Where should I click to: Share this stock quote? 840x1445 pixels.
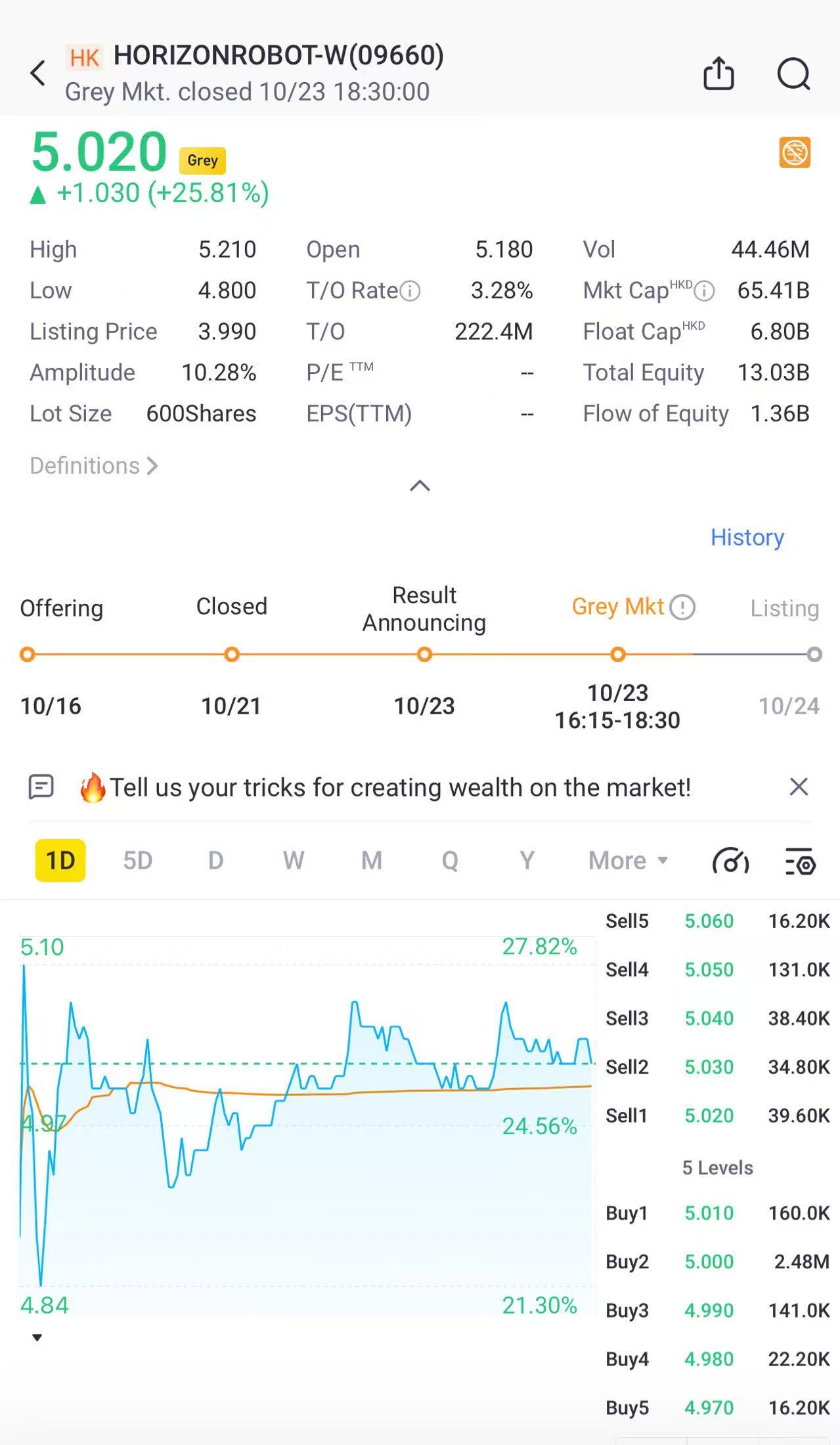pos(718,73)
